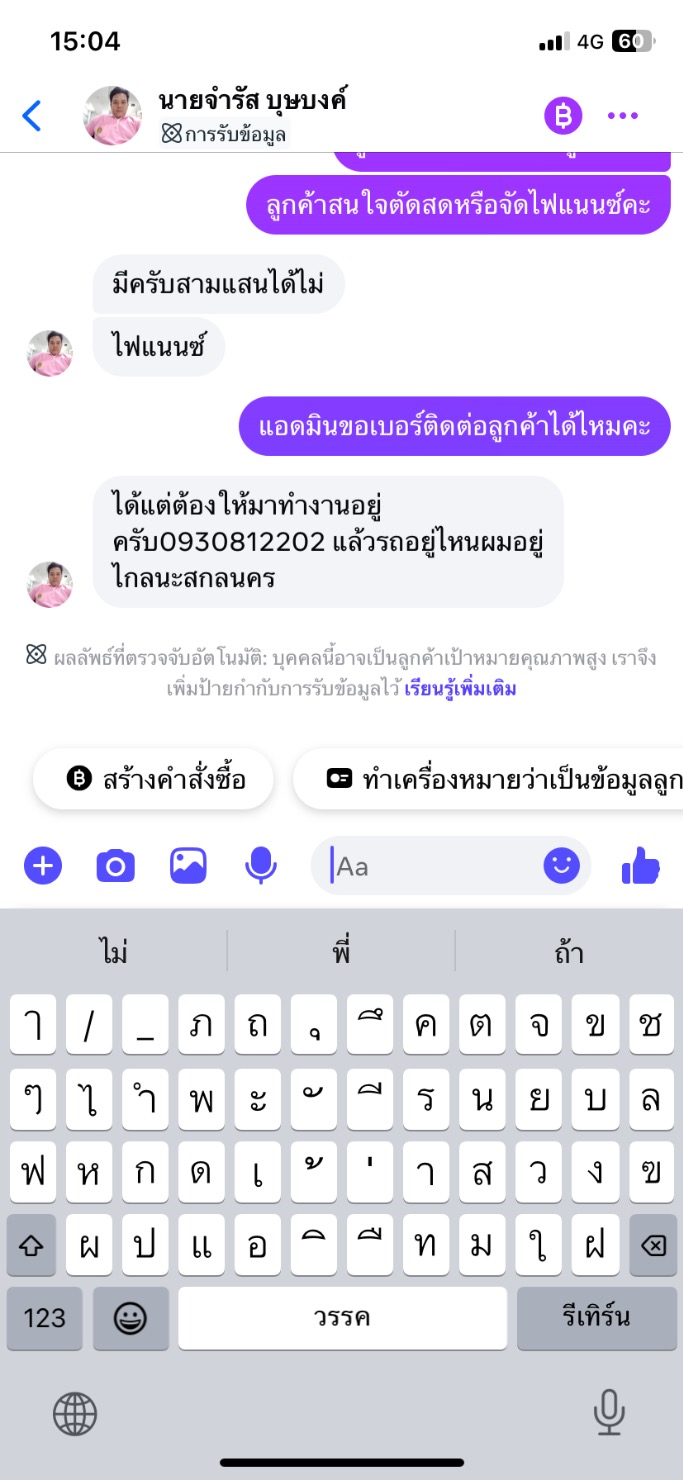Open the purple payment icon in header
Viewport: 683px width, 1480px height.
coord(563,116)
